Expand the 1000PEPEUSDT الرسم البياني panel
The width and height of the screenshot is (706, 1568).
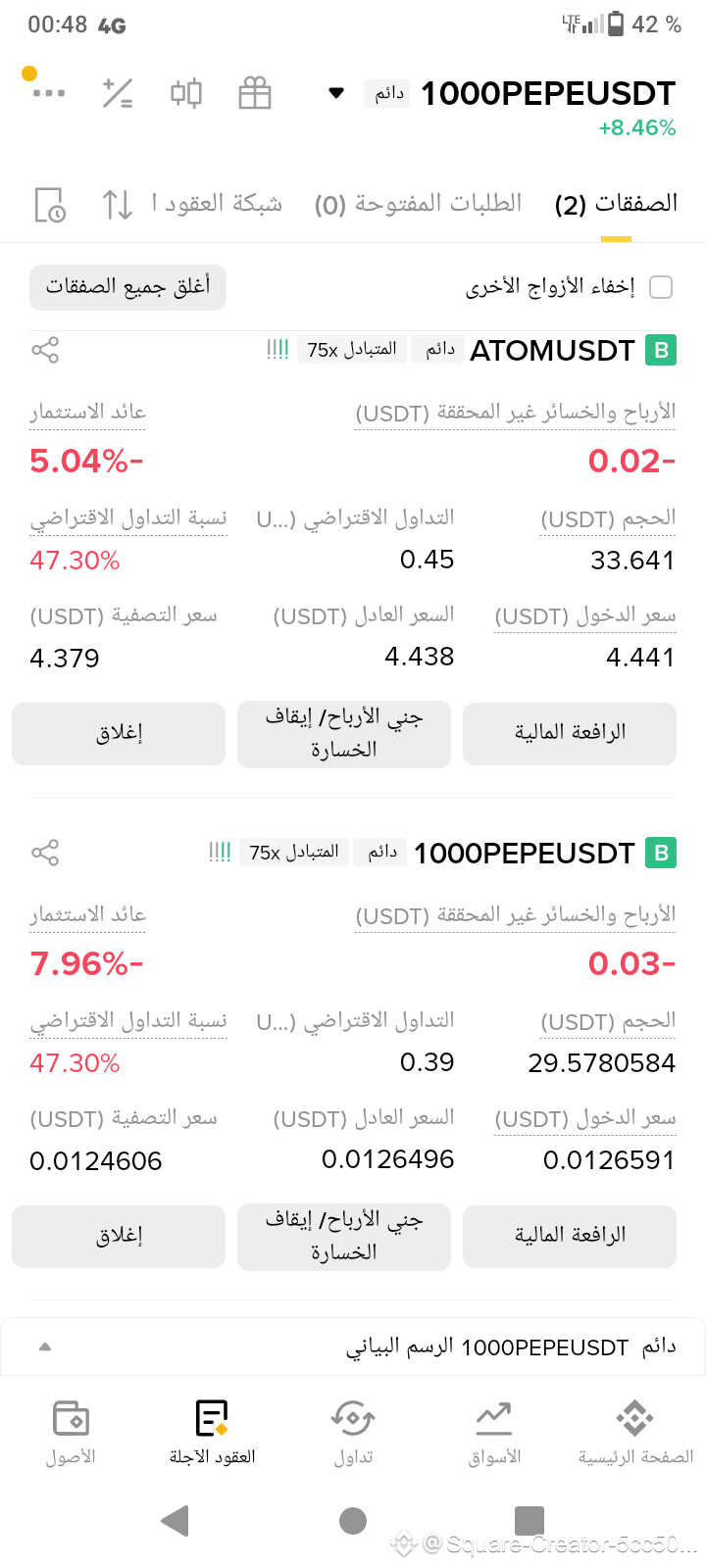[353, 1347]
